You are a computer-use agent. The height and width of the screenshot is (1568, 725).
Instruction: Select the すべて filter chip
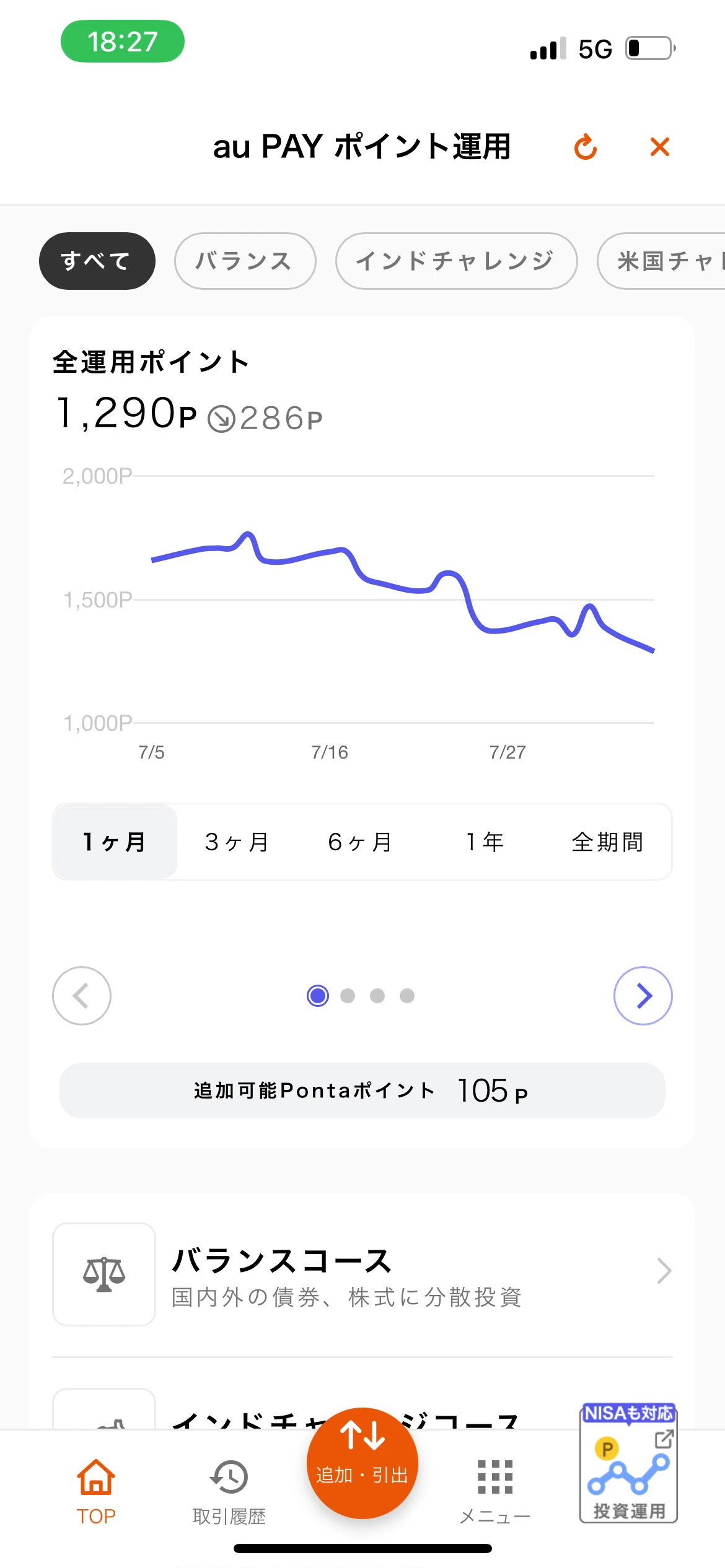pyautogui.click(x=97, y=261)
